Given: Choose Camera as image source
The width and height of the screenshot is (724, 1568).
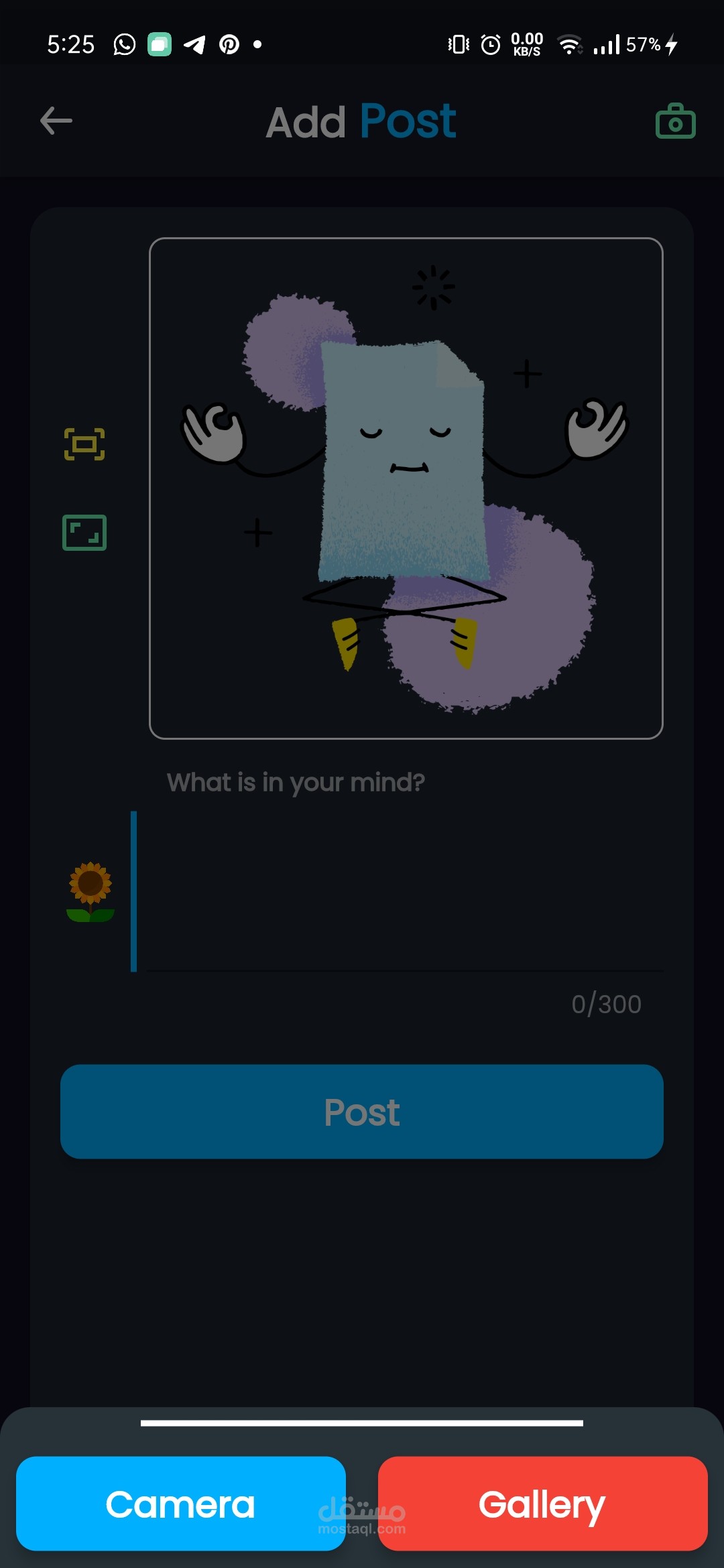Looking at the screenshot, I should [181, 1504].
